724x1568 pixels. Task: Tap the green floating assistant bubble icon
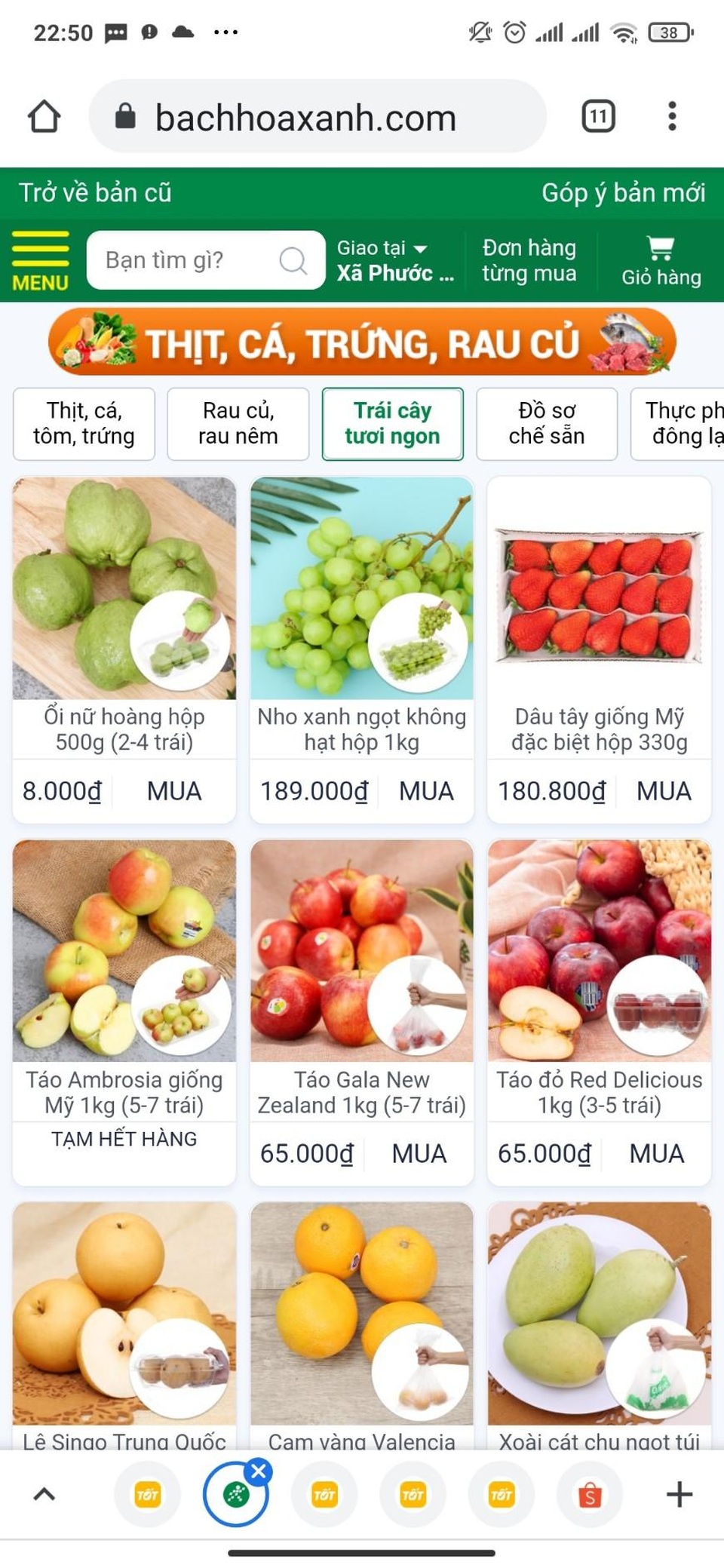235,1494
